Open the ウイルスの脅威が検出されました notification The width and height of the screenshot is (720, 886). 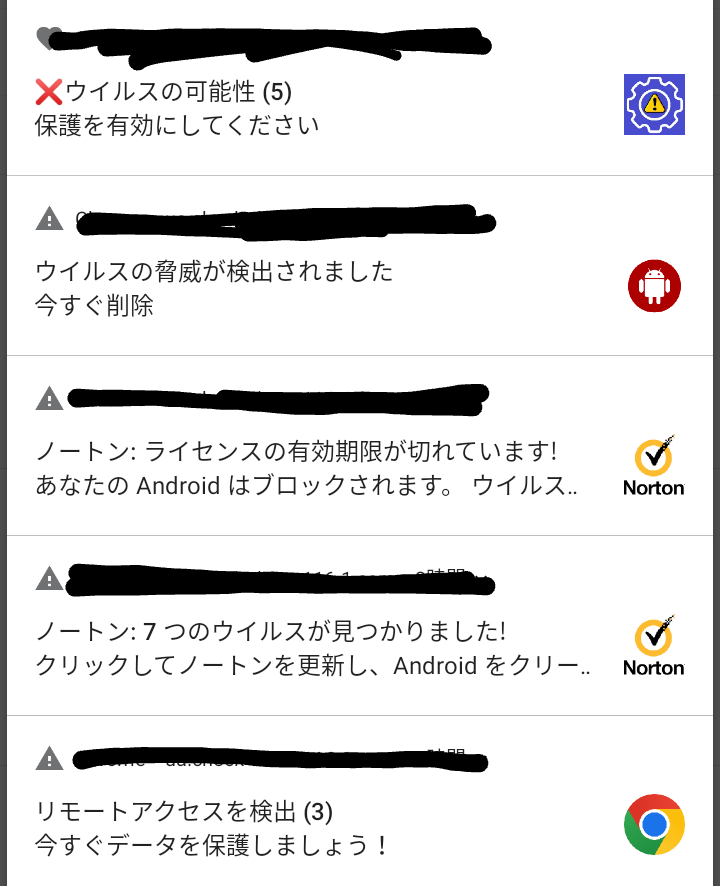click(x=300, y=288)
